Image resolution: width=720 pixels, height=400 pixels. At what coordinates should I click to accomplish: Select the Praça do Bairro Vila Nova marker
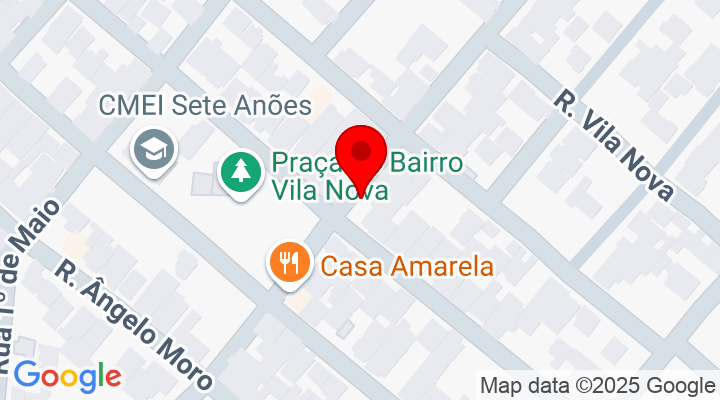(x=241, y=174)
